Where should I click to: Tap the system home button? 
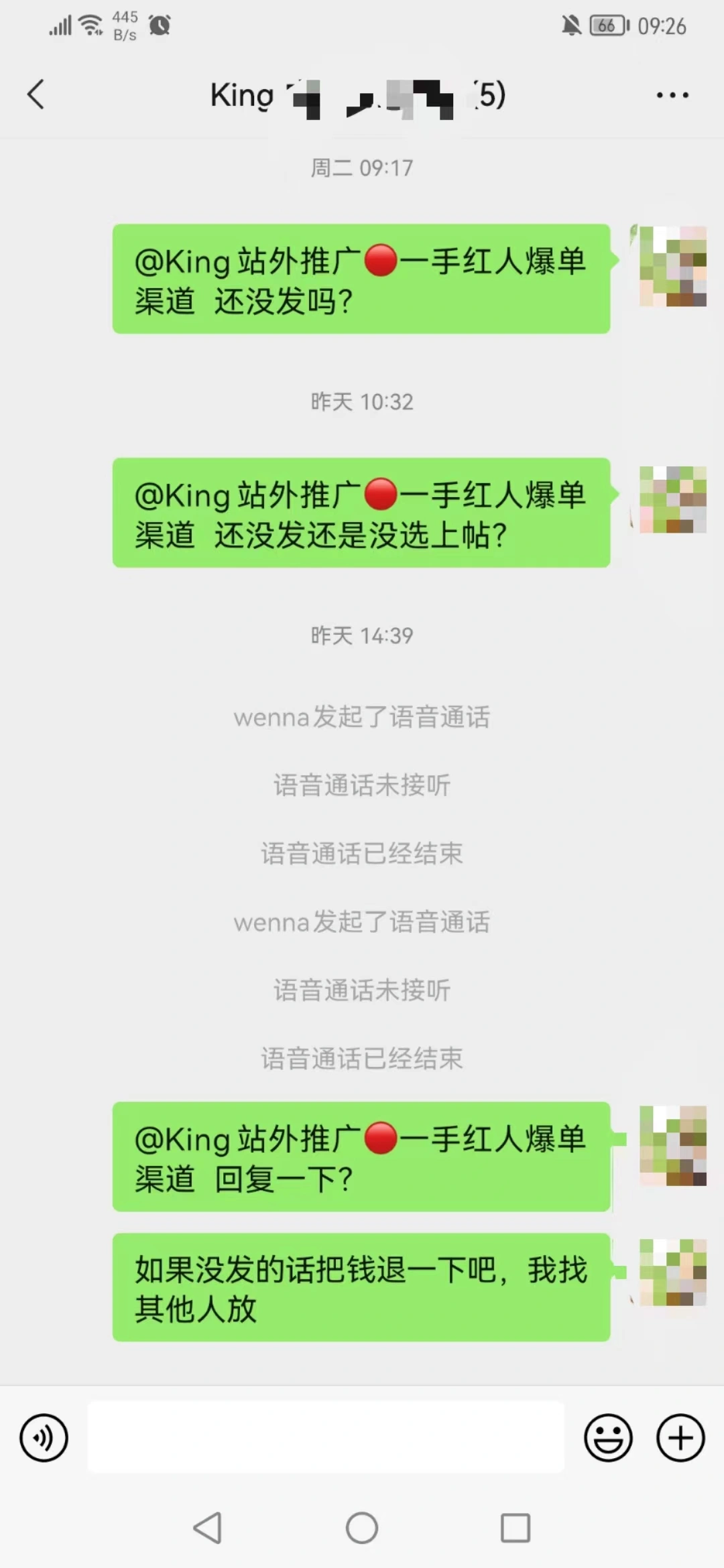pos(362,1528)
